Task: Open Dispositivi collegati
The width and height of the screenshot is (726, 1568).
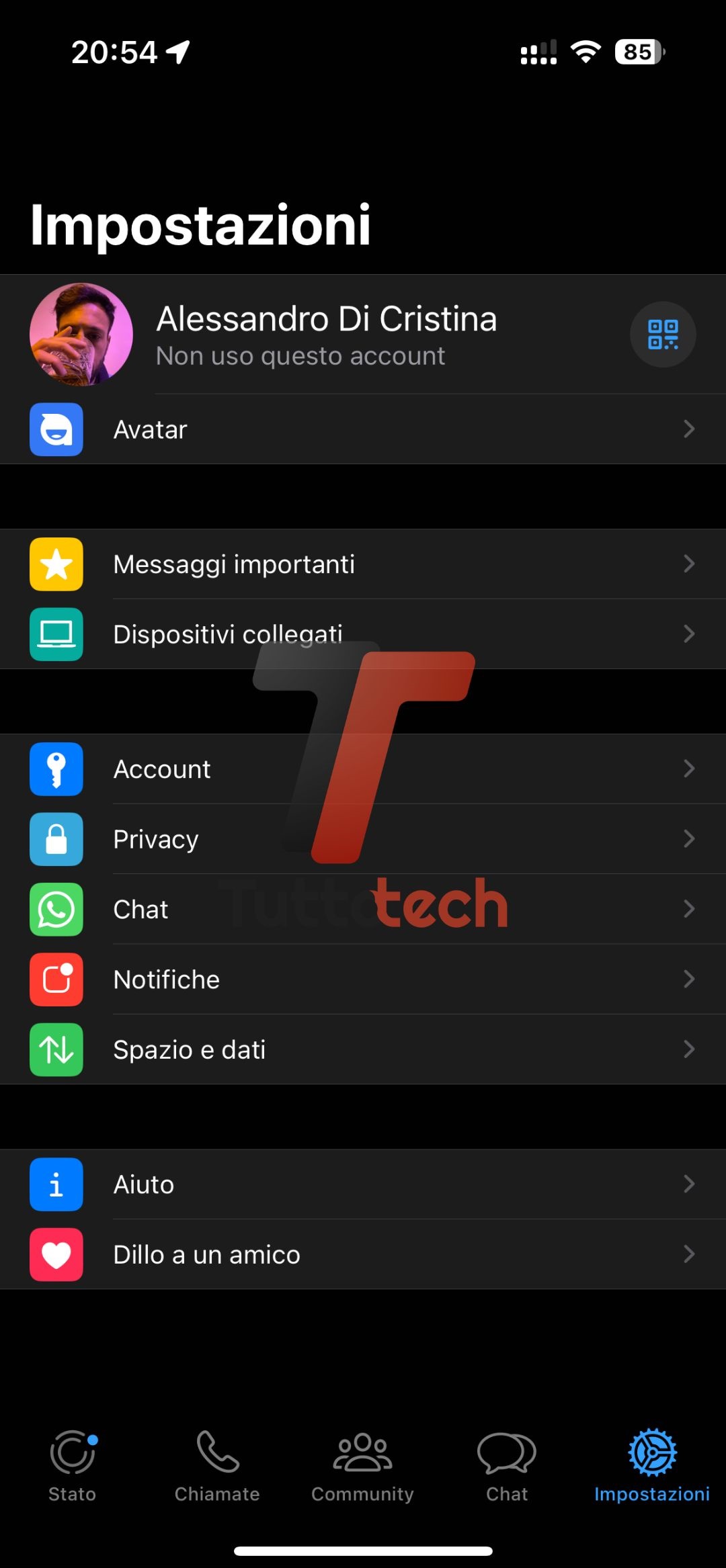Action: click(x=363, y=634)
